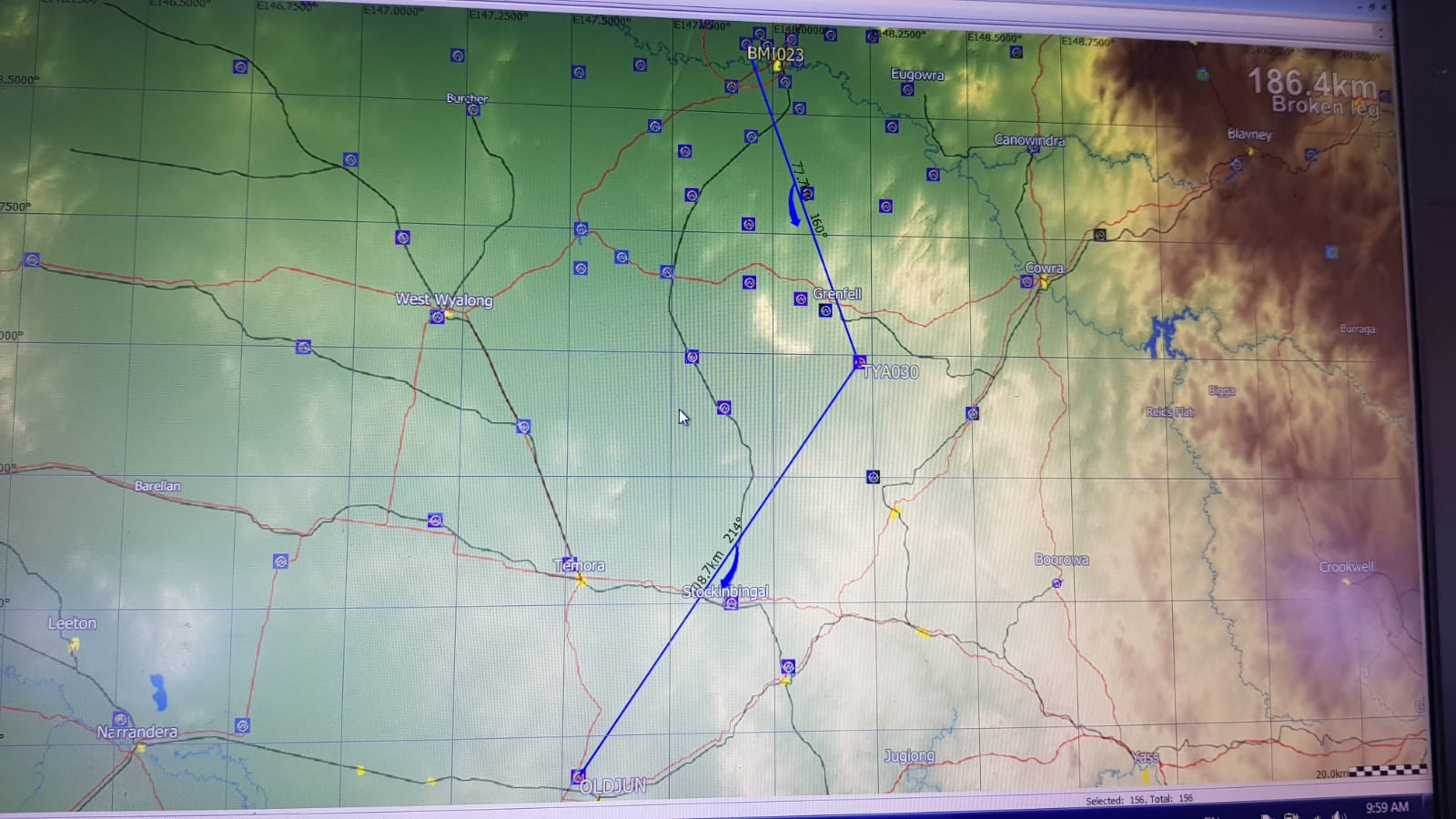Select the Temora waypoint marker
1456x819 pixels.
coord(570,563)
